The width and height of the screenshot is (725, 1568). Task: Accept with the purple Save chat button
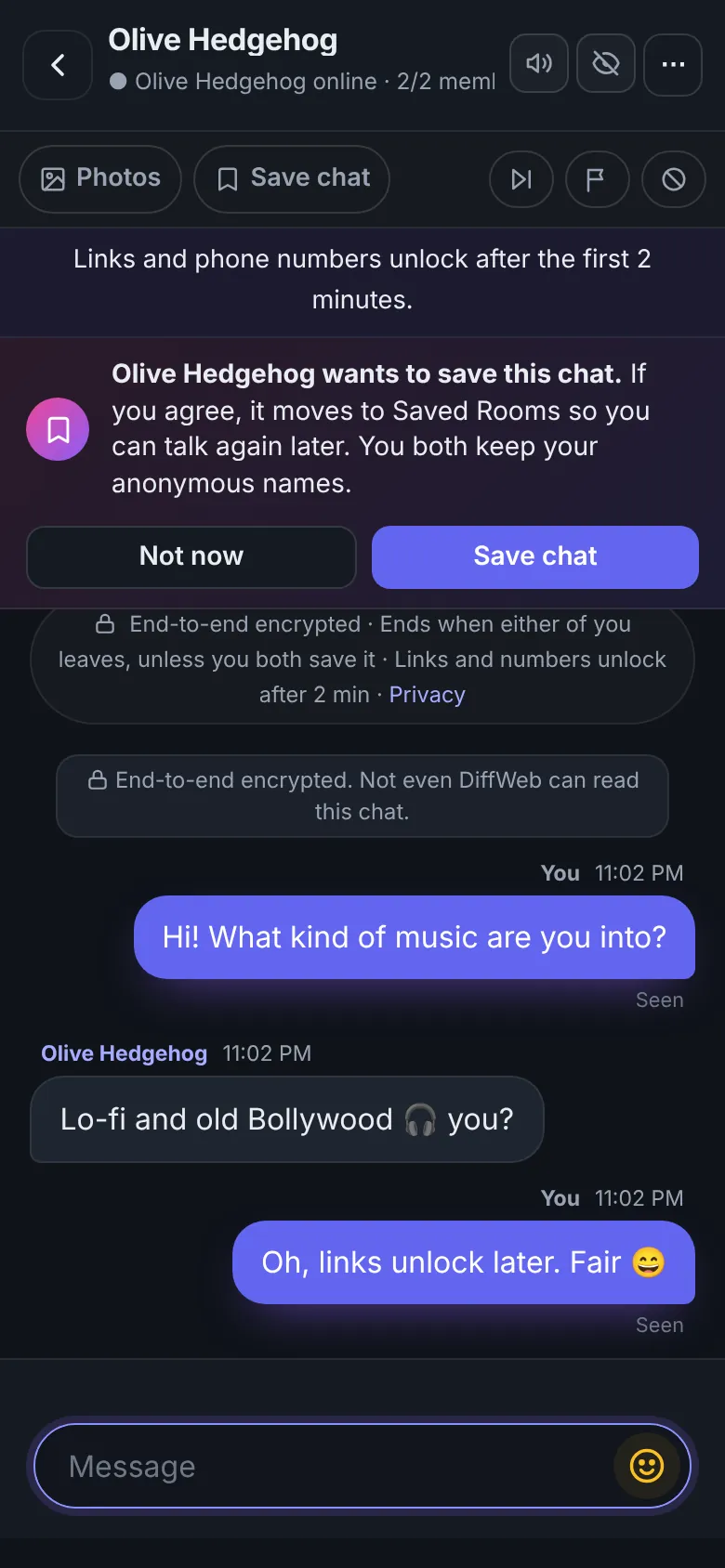point(535,556)
